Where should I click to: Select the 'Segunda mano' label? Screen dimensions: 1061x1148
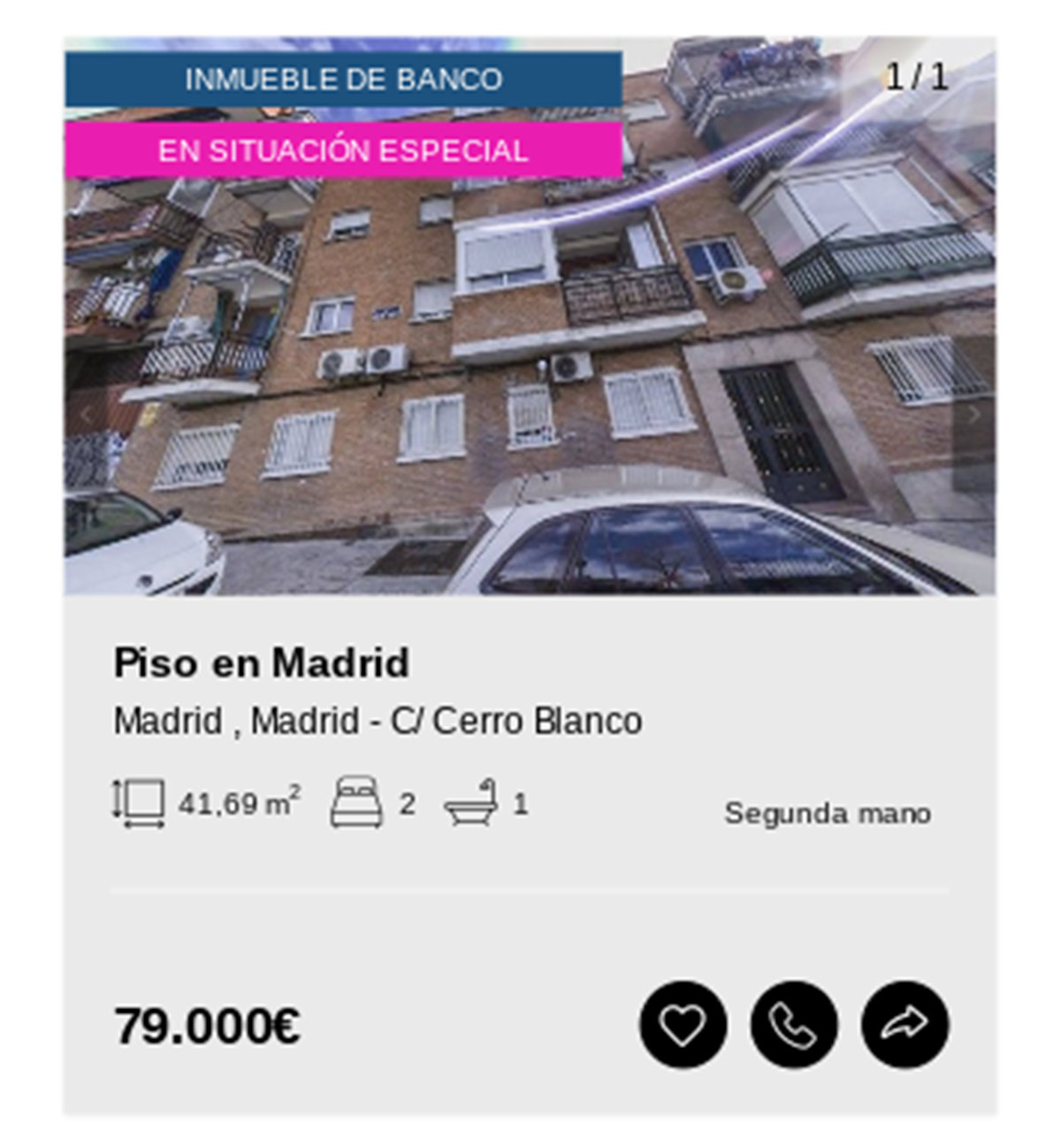(828, 811)
